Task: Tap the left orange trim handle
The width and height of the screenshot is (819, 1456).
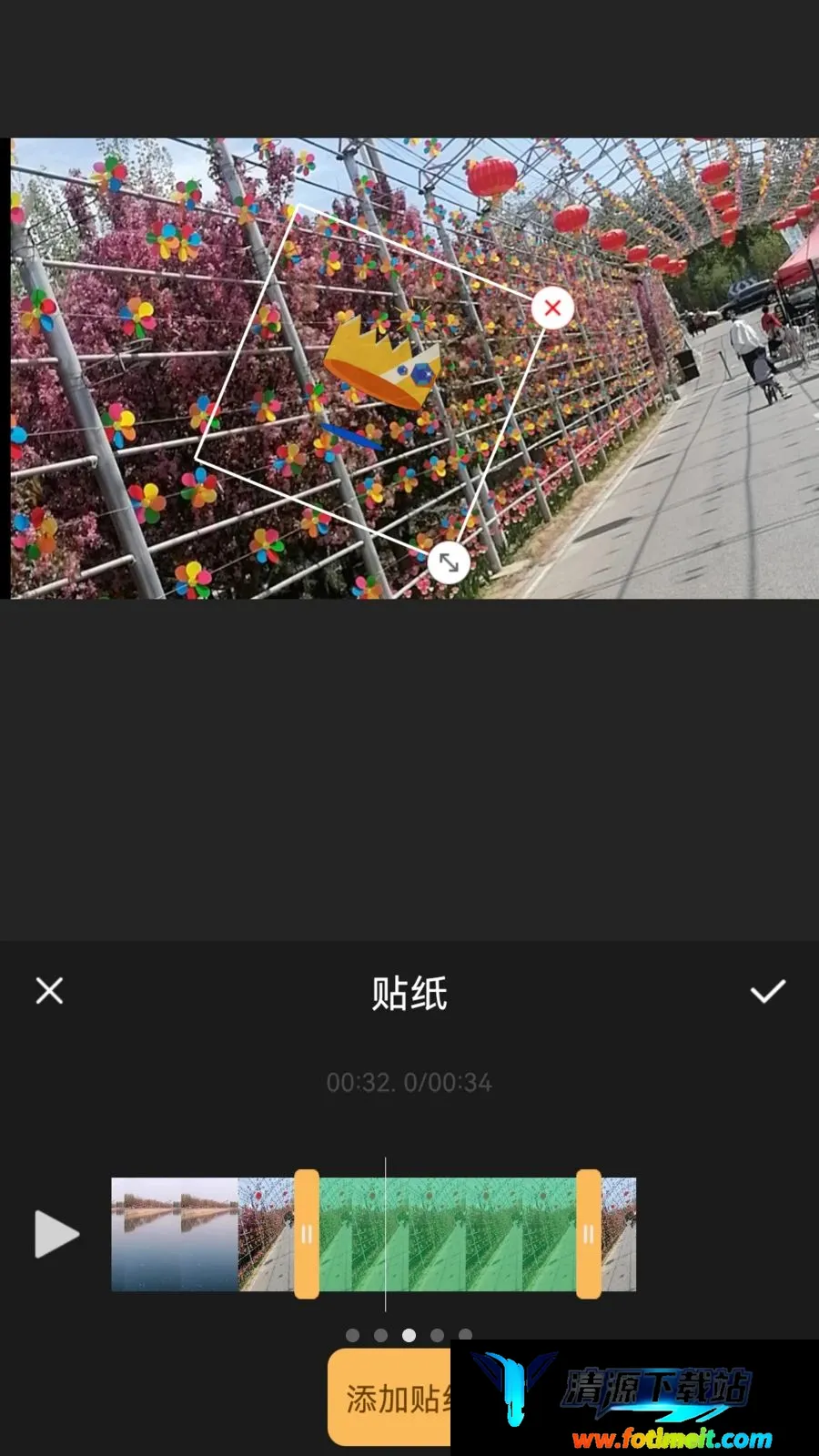Action: [307, 1234]
